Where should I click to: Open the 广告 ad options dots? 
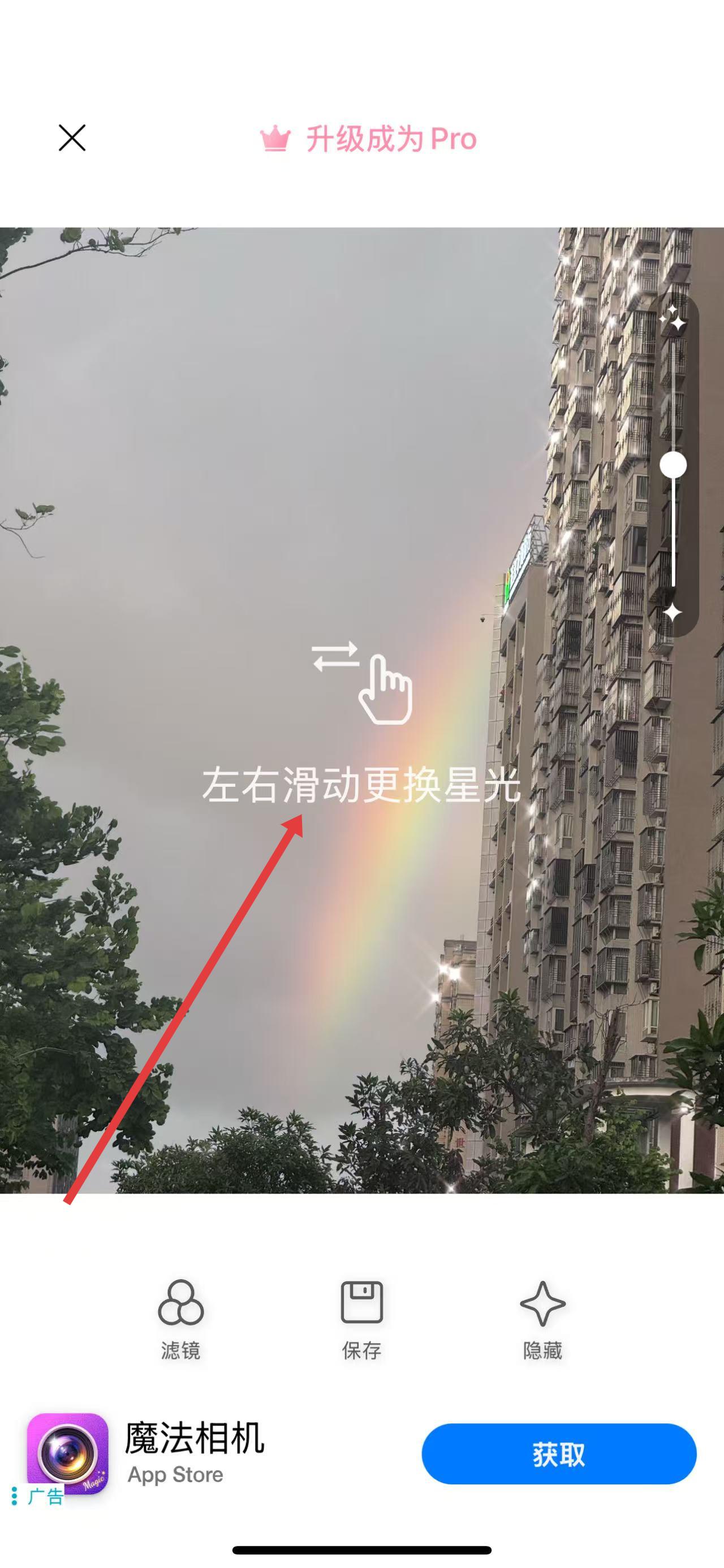tap(14, 1496)
